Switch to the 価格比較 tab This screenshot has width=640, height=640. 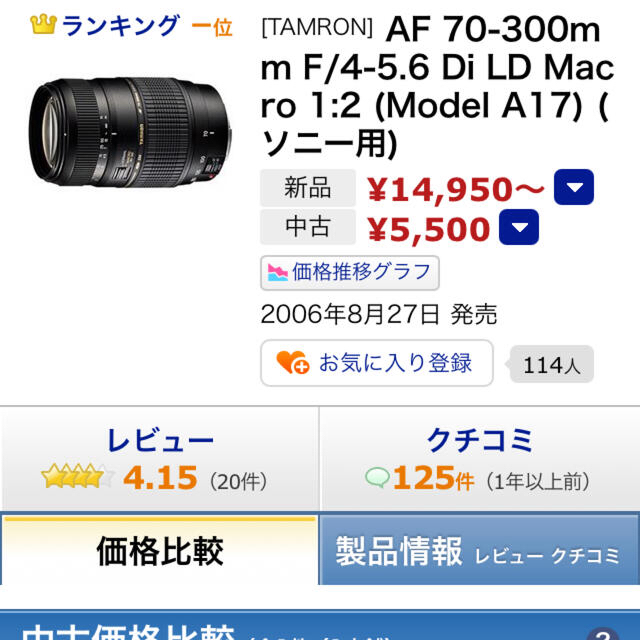[x=160, y=551]
